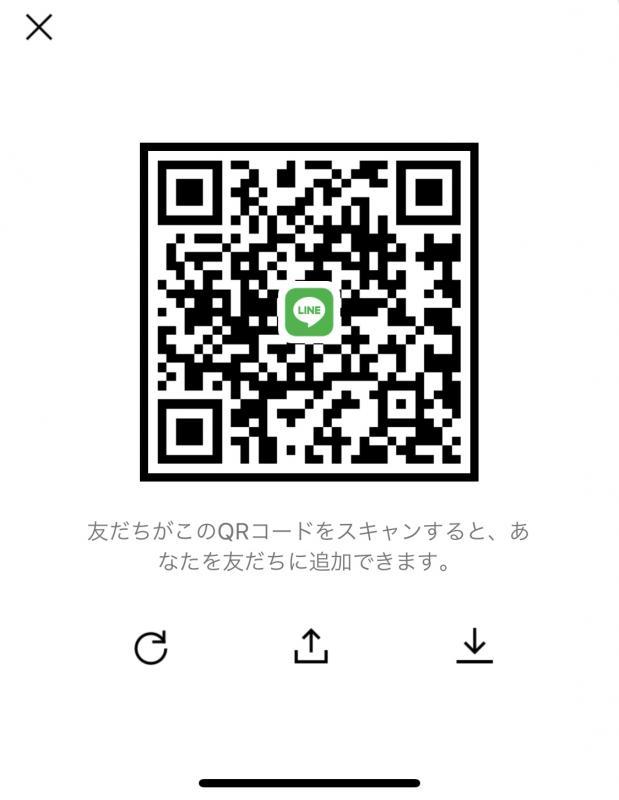619x800 pixels.
Task: Share the QR code
Action: [x=311, y=646]
